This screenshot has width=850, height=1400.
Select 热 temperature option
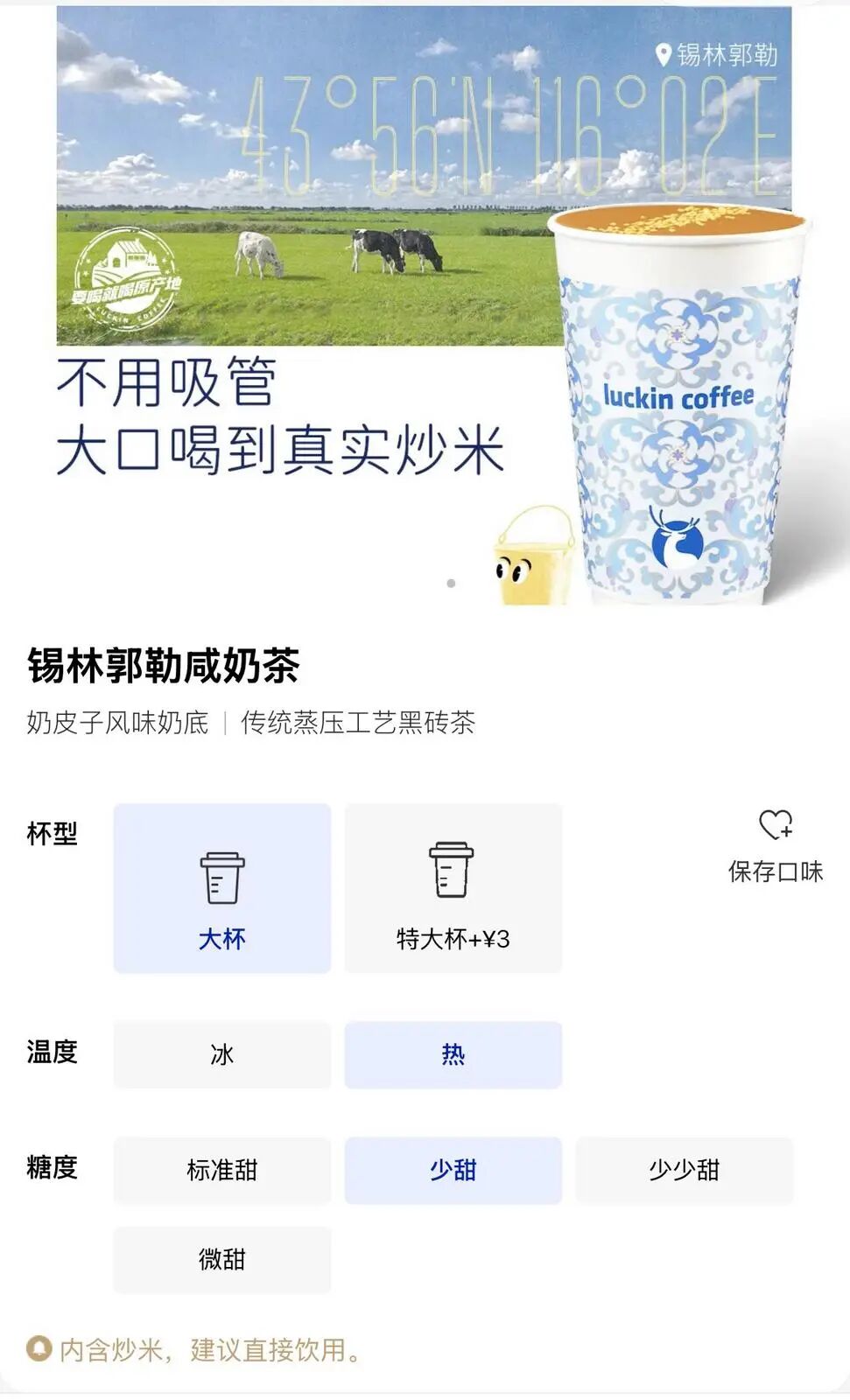coord(453,1054)
